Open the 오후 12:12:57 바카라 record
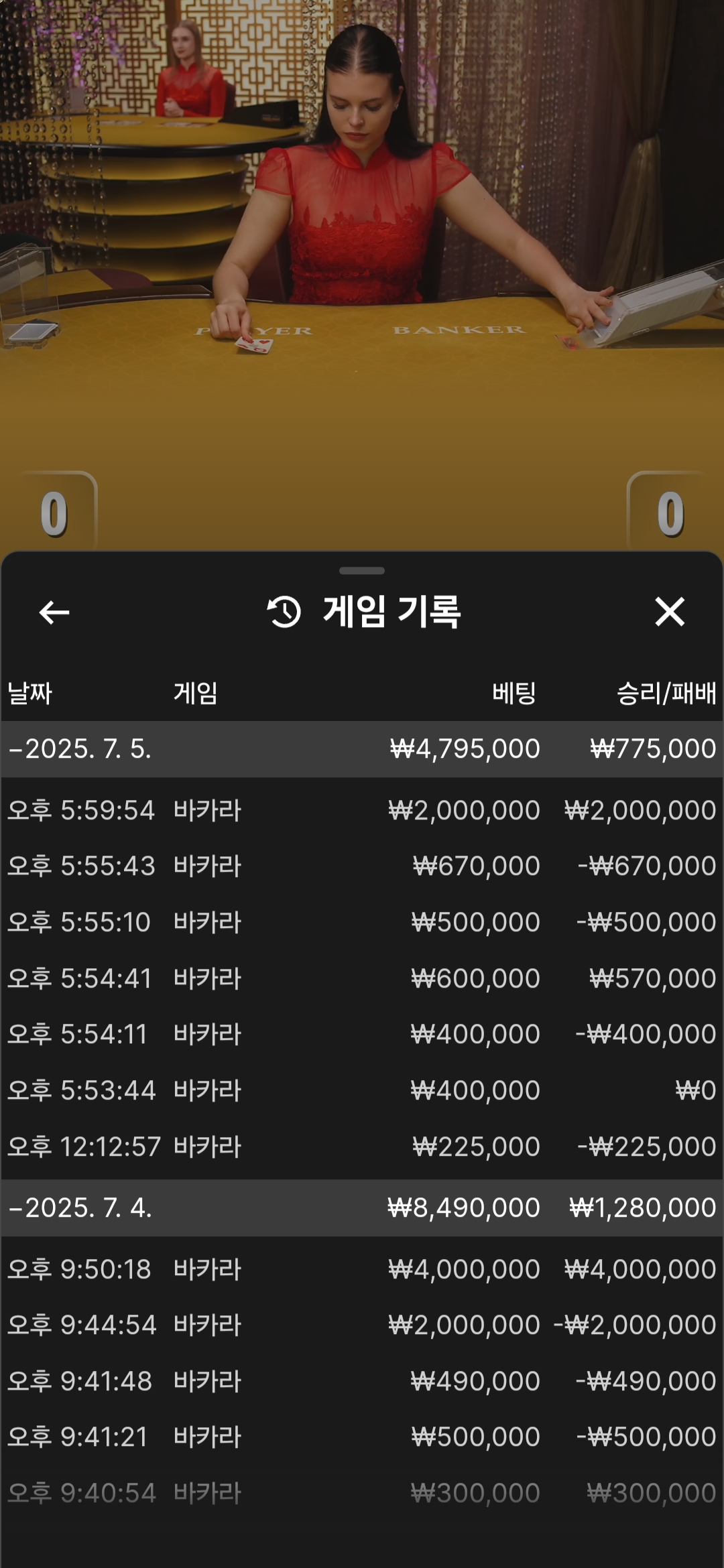 (362, 1147)
